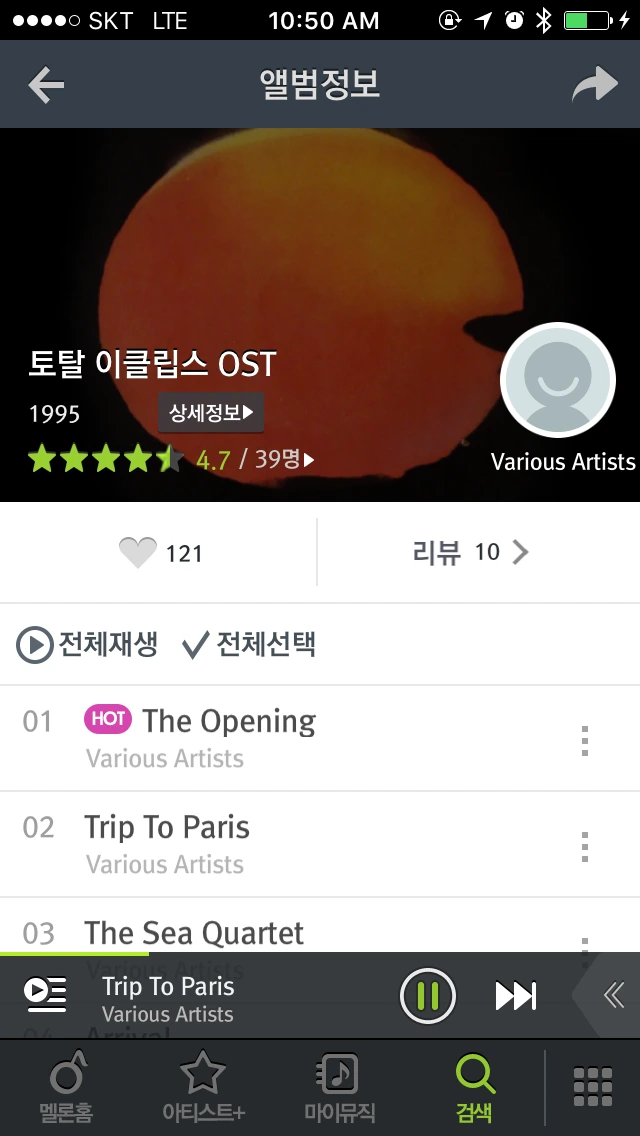
Task: Play track 02 Trip To Paris
Action: pyautogui.click(x=167, y=828)
